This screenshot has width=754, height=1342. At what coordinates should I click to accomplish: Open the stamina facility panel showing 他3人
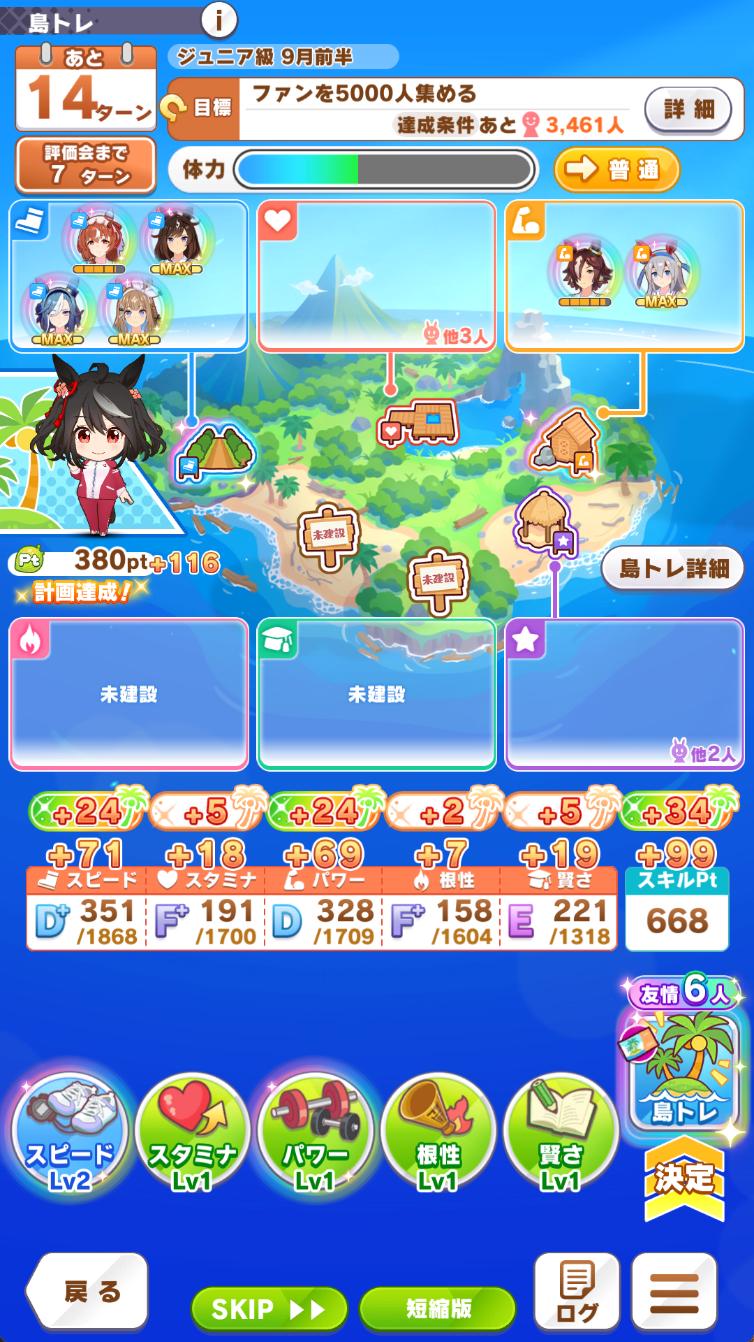[x=376, y=275]
